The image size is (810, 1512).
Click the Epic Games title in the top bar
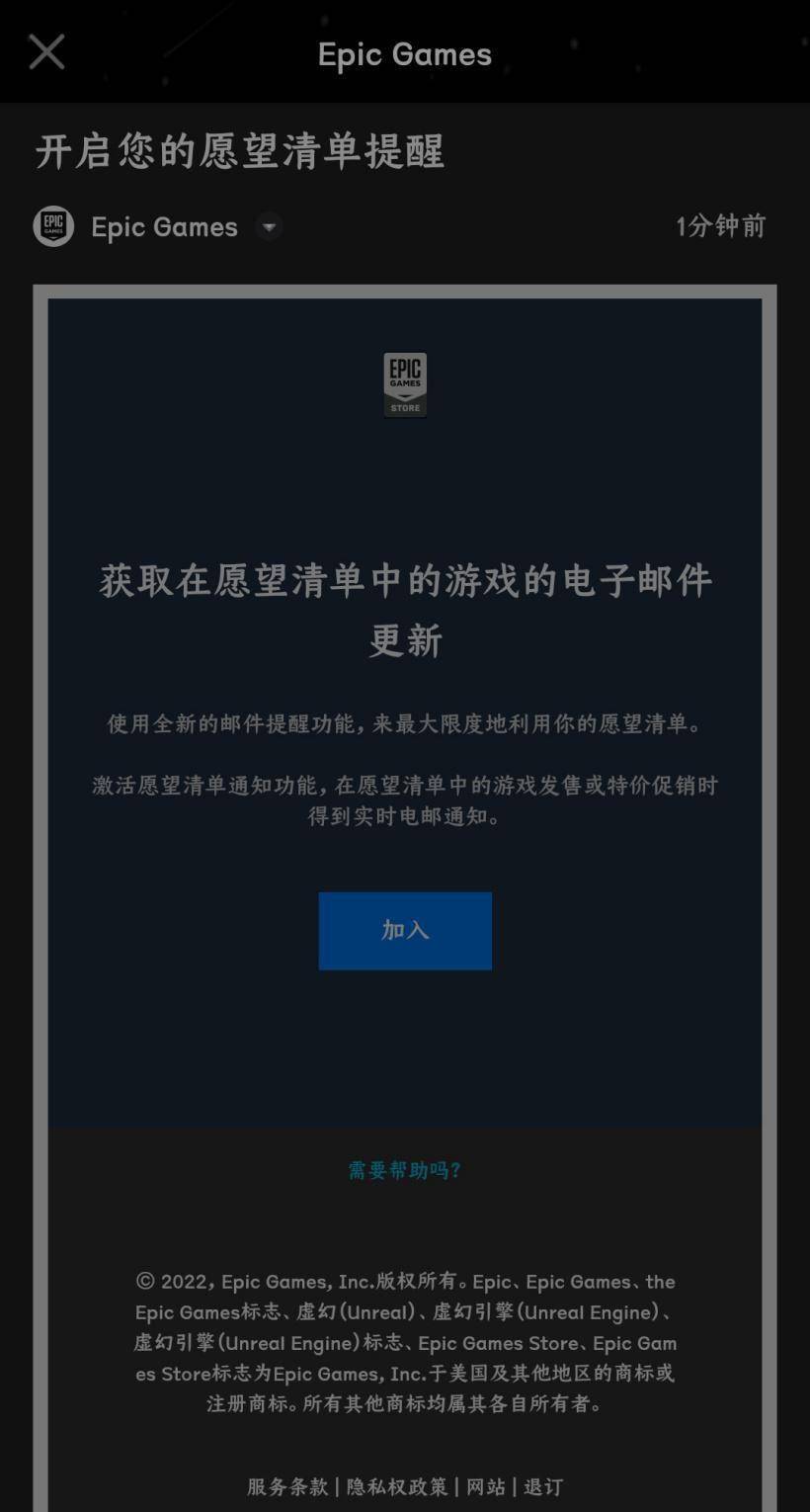pos(405,54)
